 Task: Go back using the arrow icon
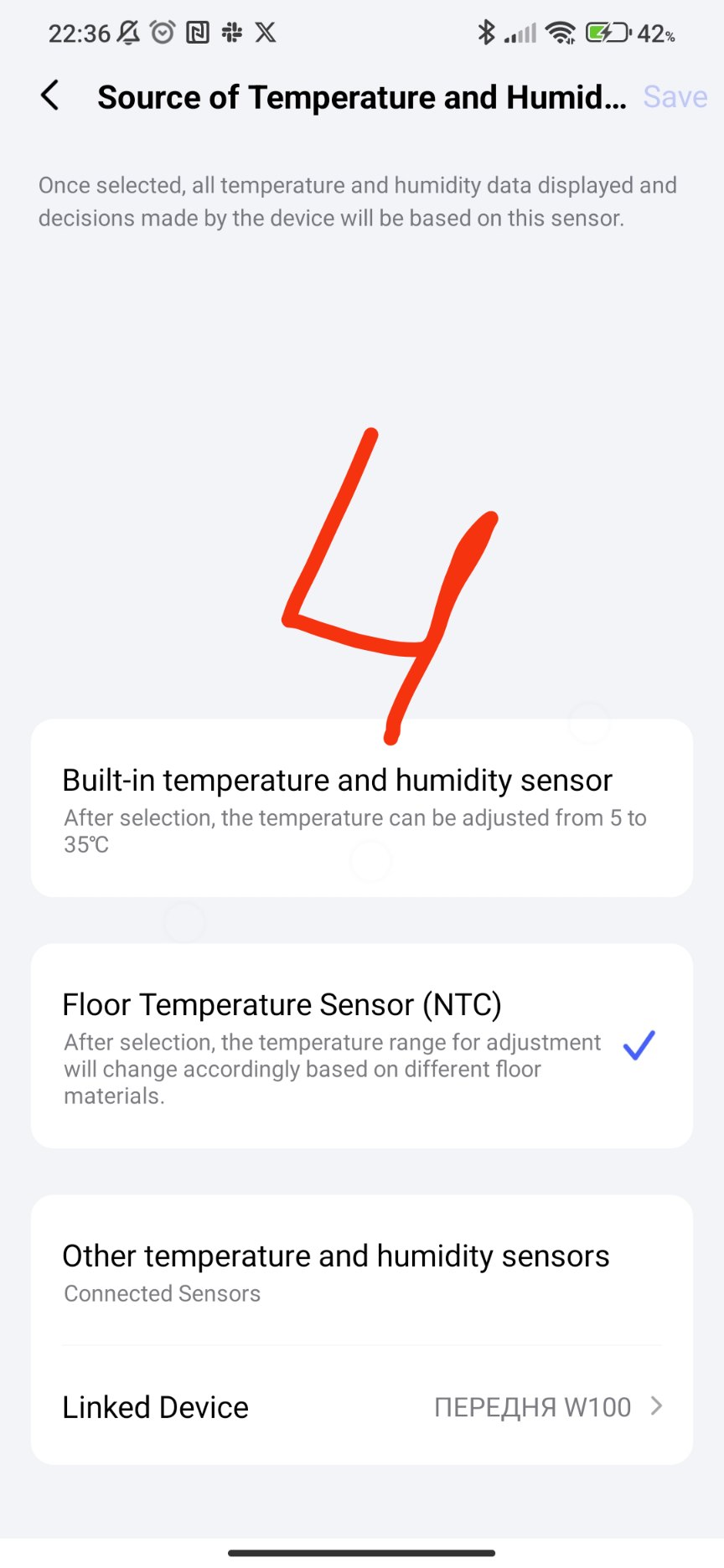coord(50,96)
